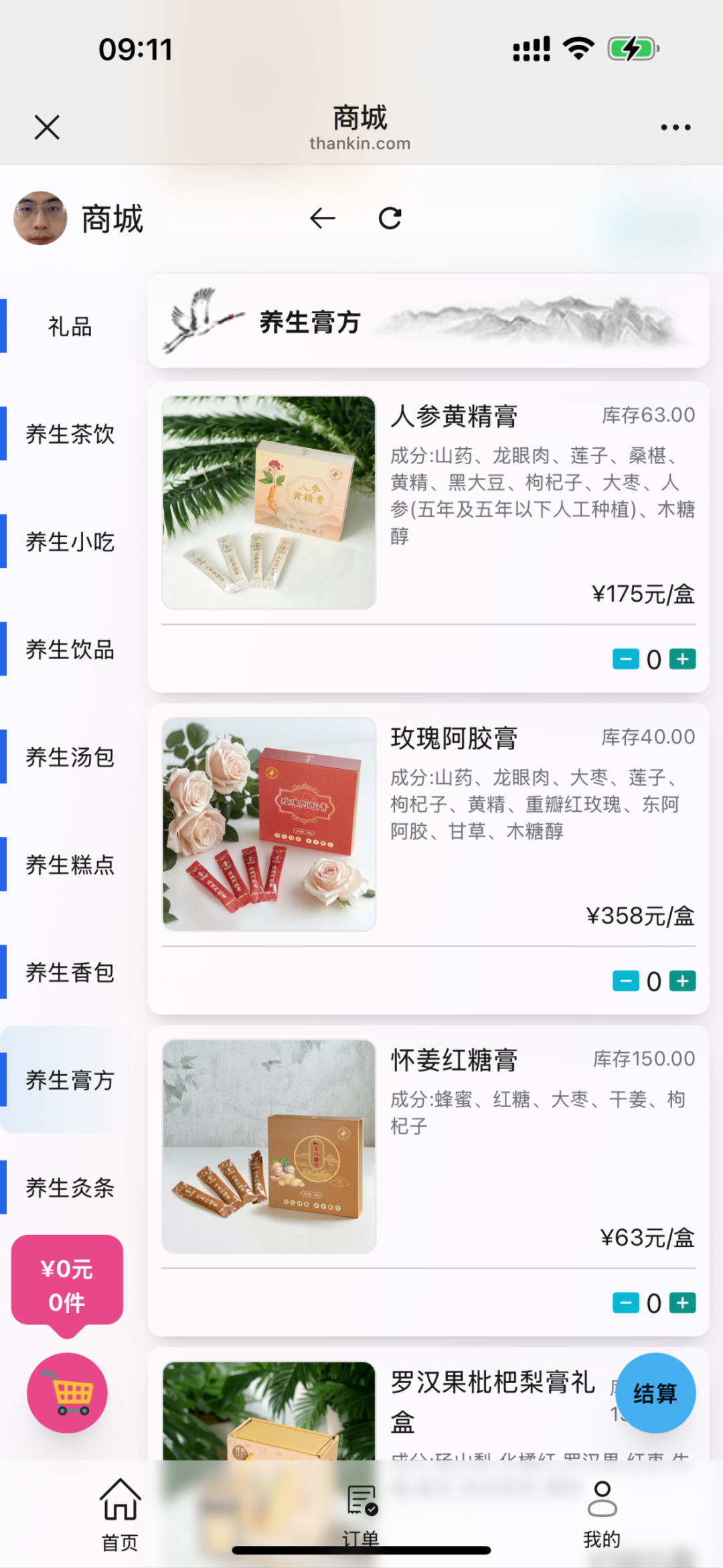Open the 养生香包 category
The width and height of the screenshot is (723, 1568).
click(x=70, y=972)
